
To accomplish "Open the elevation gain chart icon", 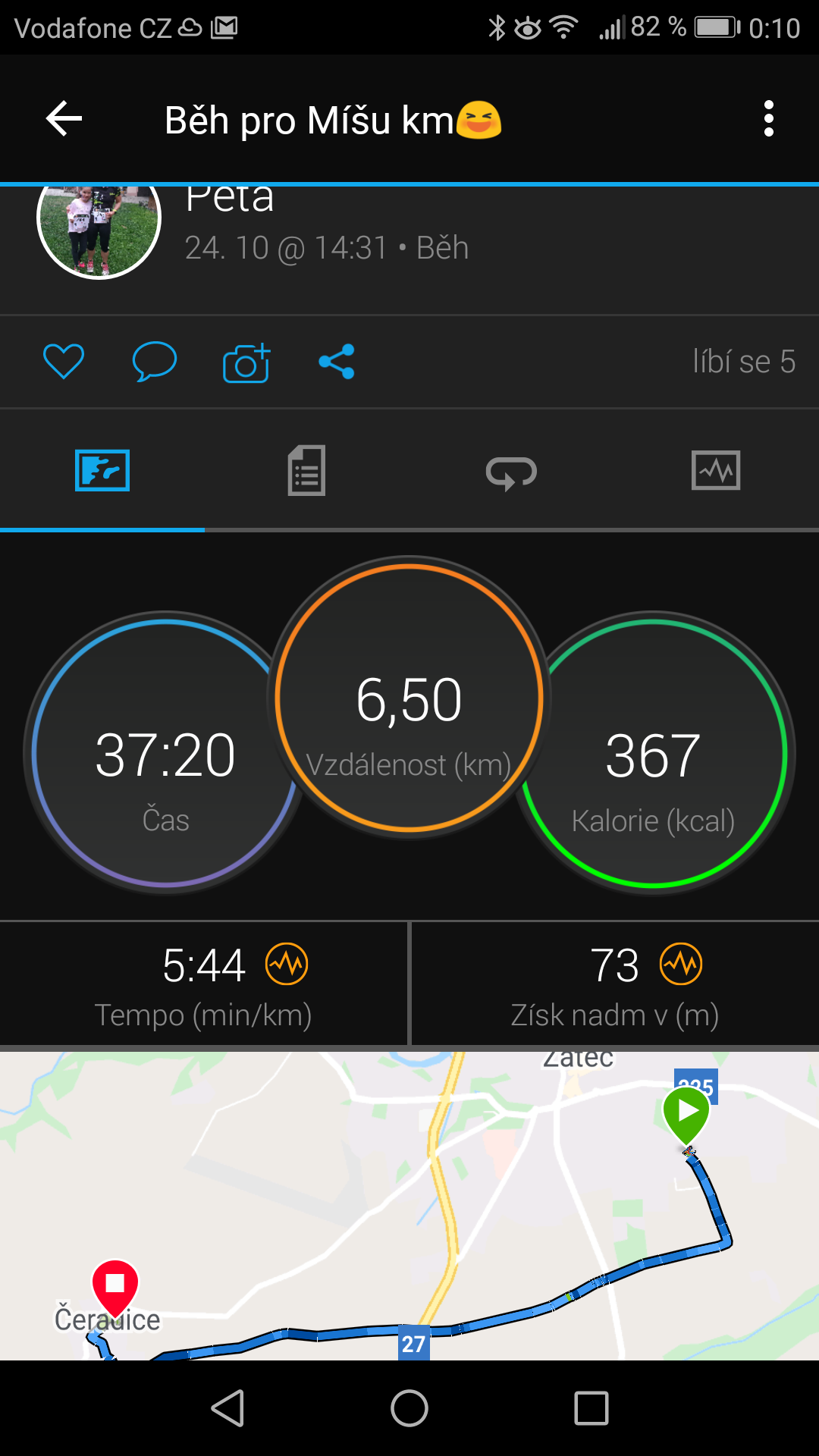I will (681, 965).
